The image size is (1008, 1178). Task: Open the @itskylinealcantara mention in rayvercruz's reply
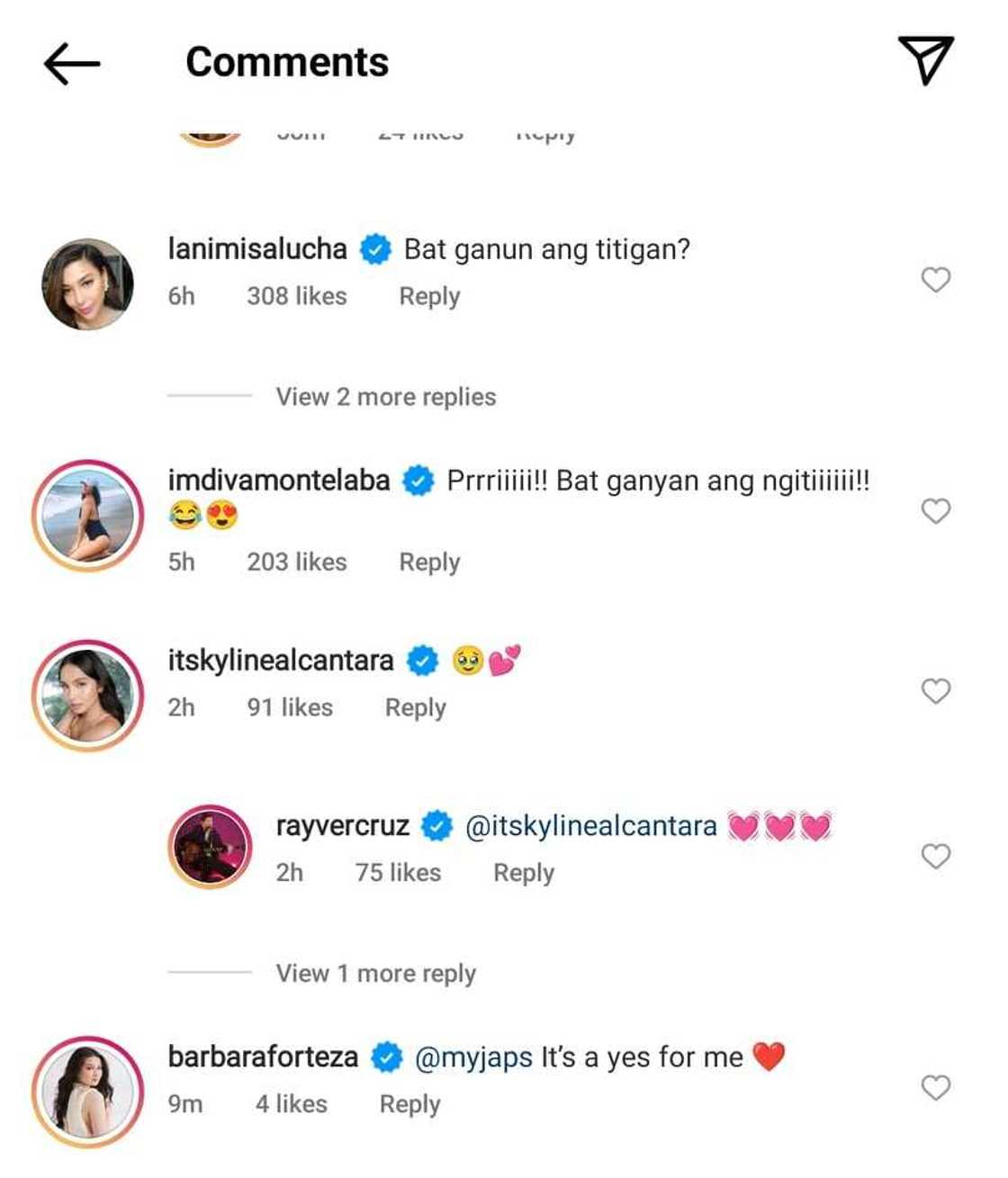589,823
